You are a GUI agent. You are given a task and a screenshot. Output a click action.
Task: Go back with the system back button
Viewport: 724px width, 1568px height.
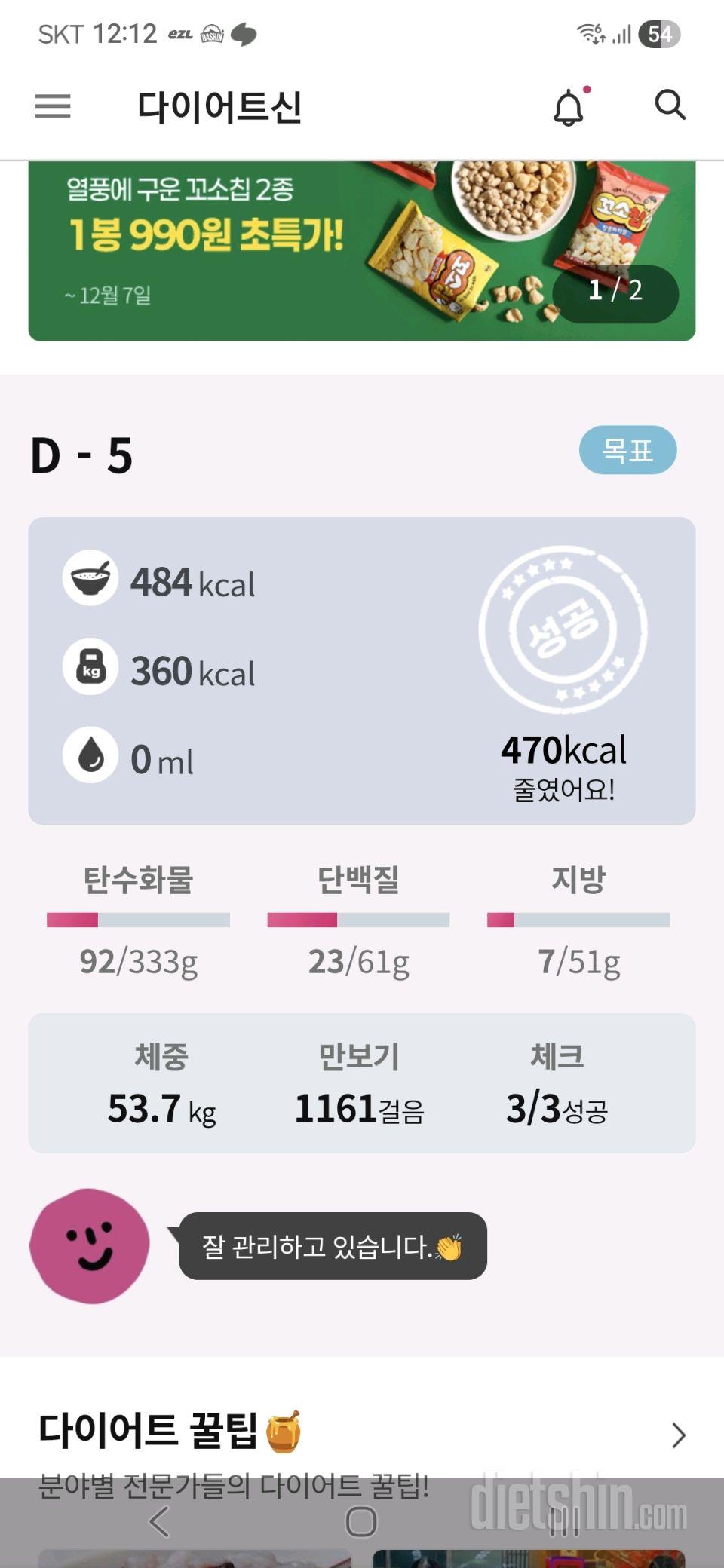(x=160, y=1521)
